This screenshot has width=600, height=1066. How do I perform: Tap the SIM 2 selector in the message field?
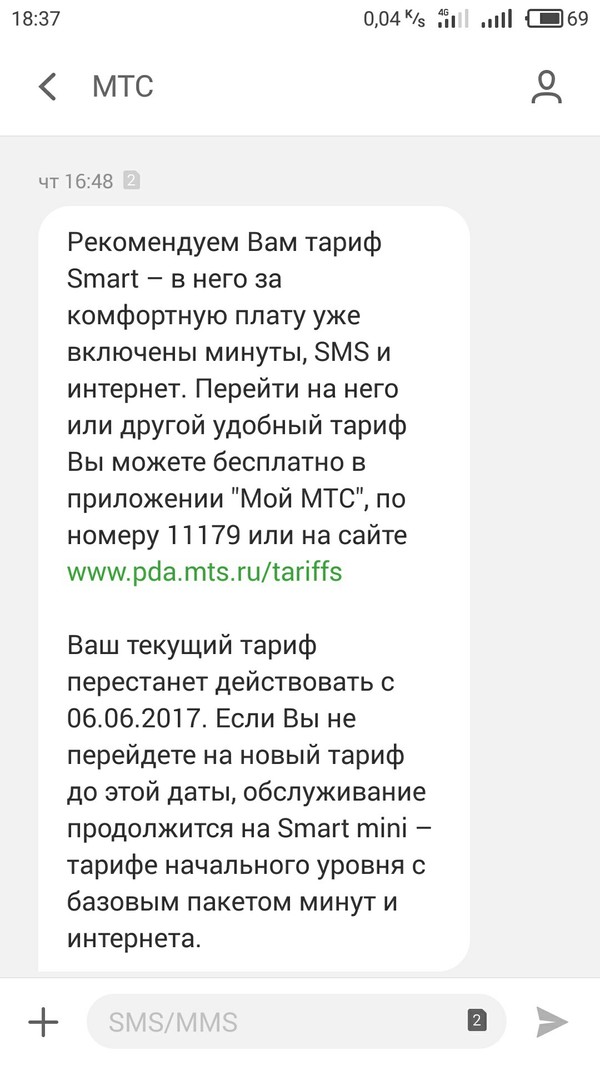coord(477,1020)
